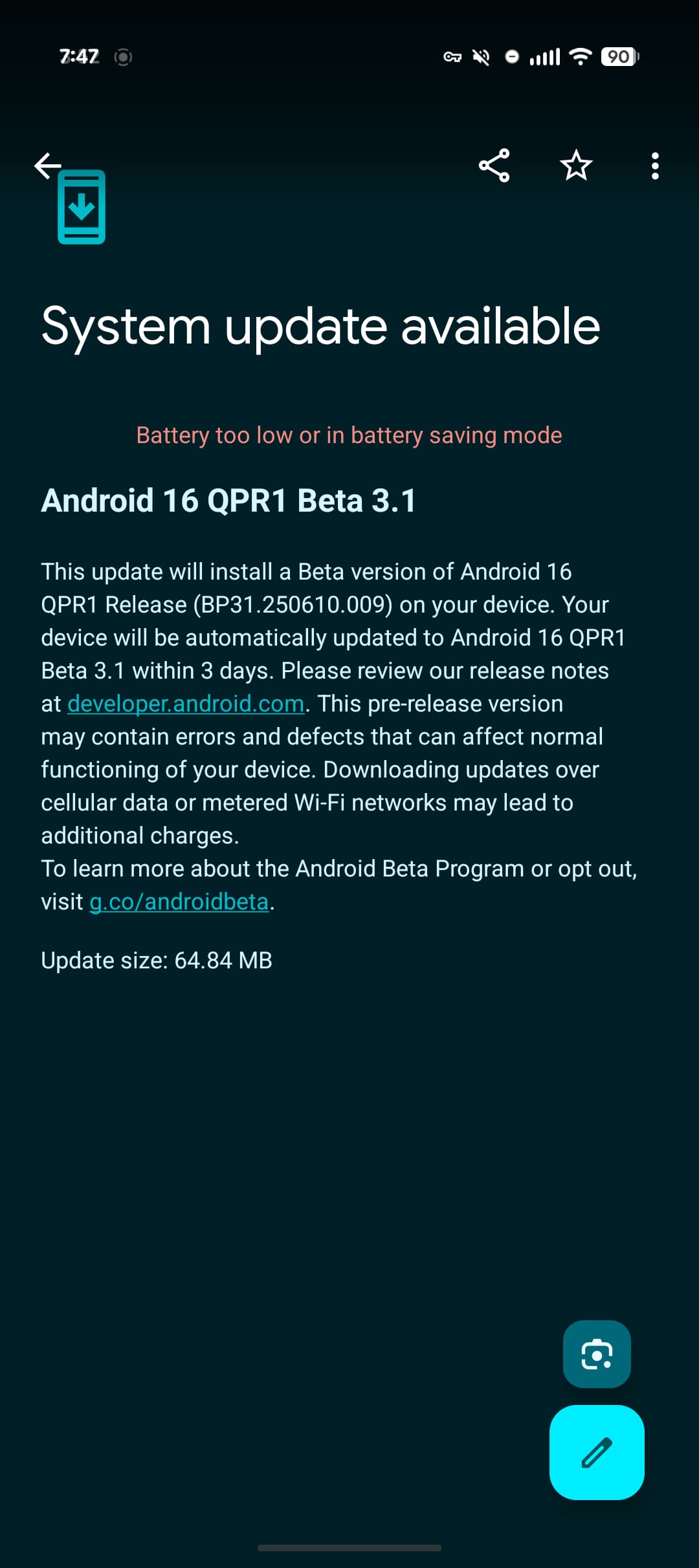
Task: Launch Lens search on this image
Action: tap(597, 1354)
